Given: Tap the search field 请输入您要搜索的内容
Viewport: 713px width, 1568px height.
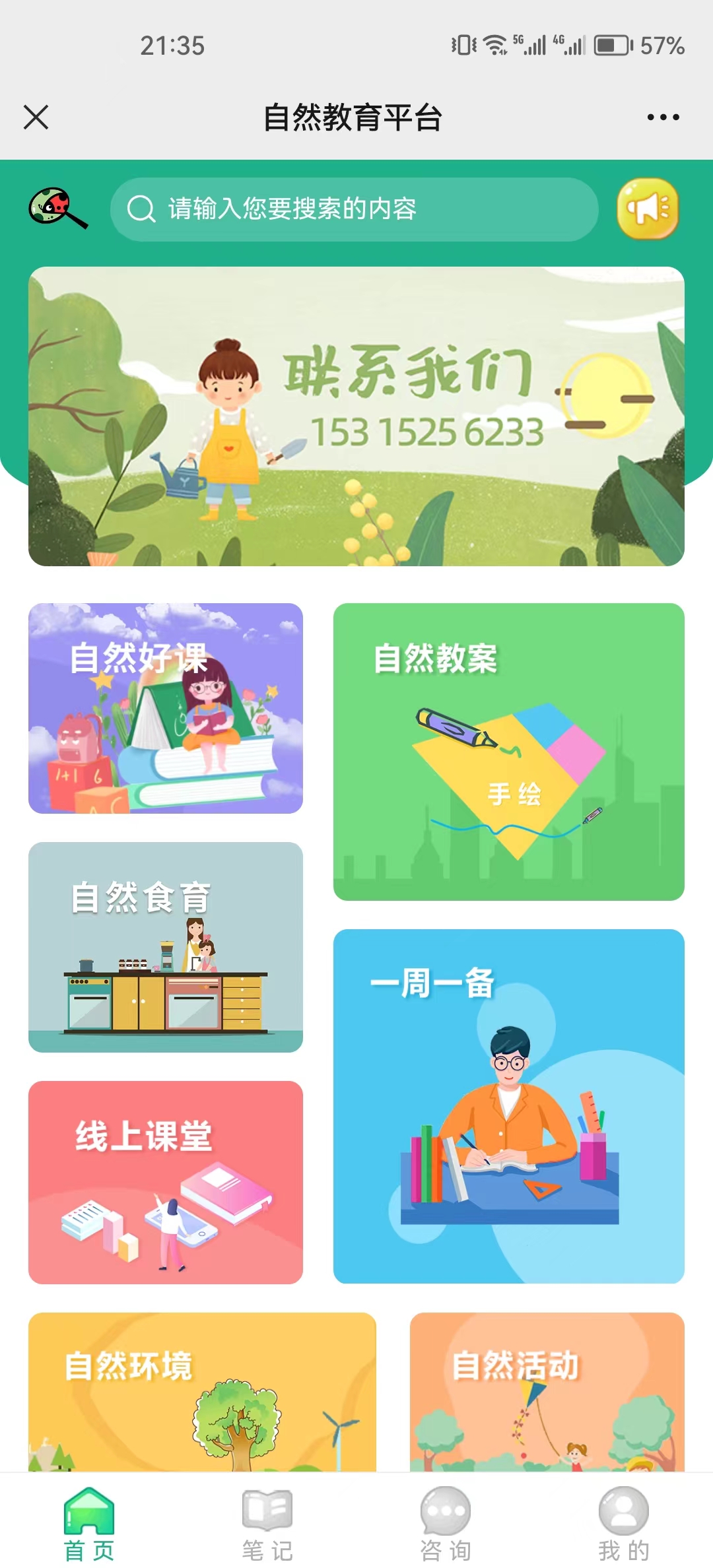Looking at the screenshot, I should coord(354,209).
